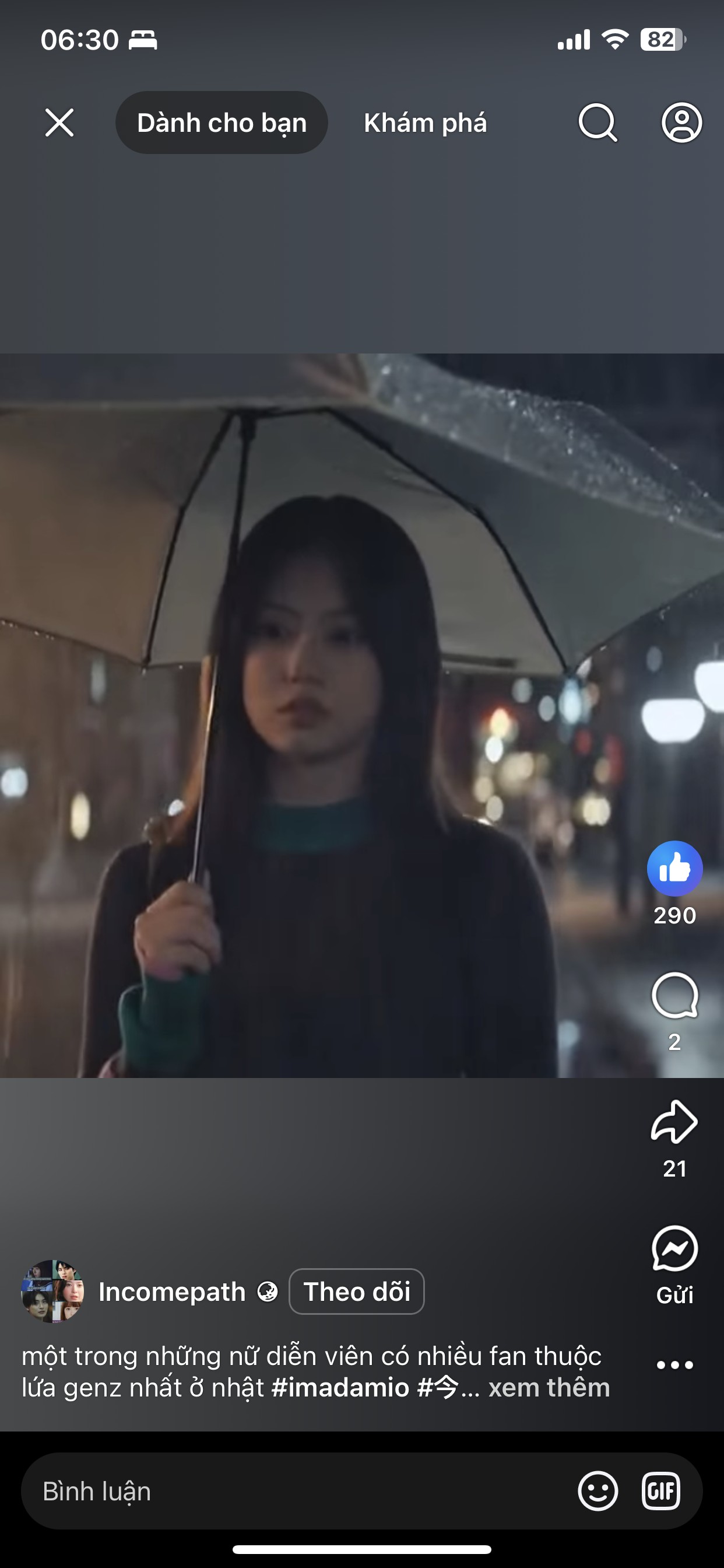Tap the Incomepath avatar picture
The image size is (724, 1568).
click(x=52, y=1291)
